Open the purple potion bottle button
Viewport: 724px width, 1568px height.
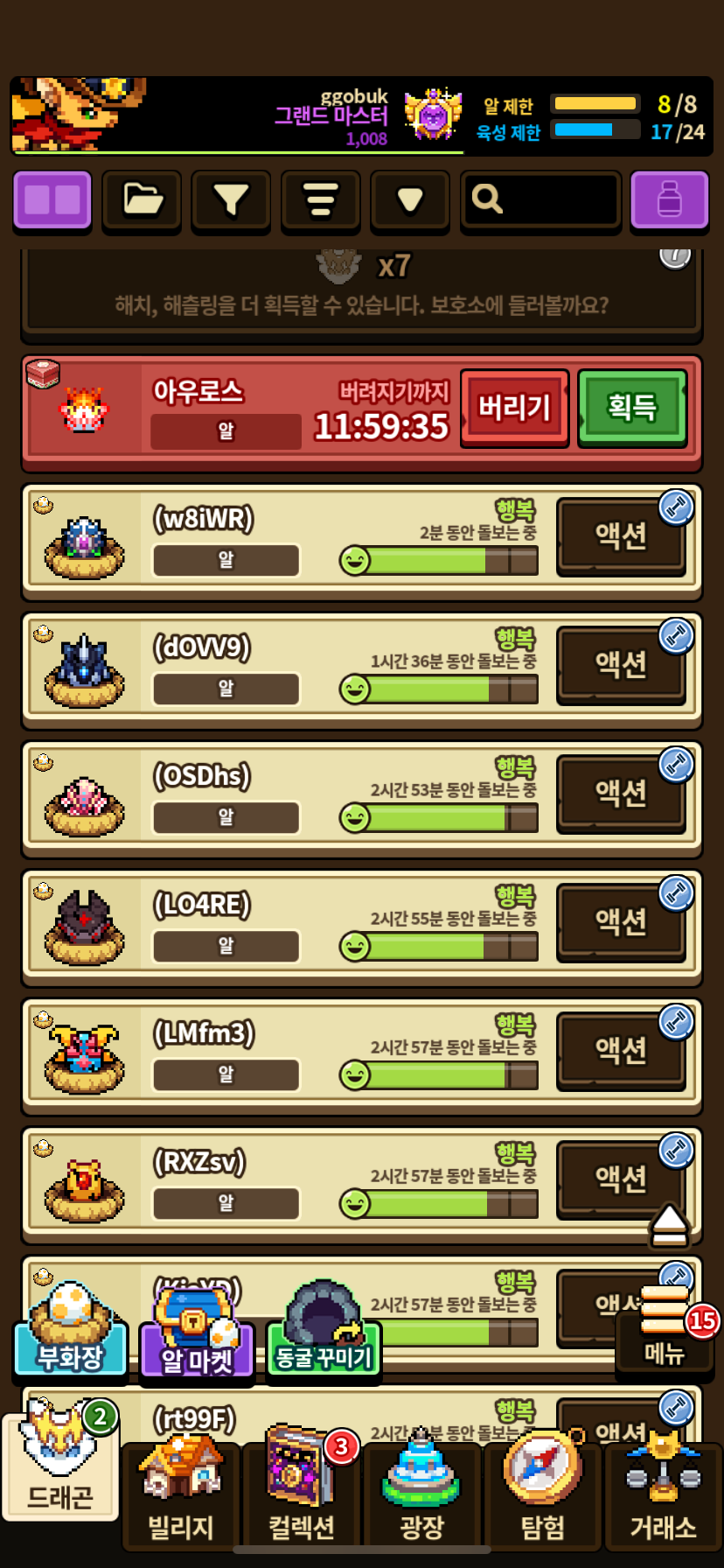click(x=670, y=200)
